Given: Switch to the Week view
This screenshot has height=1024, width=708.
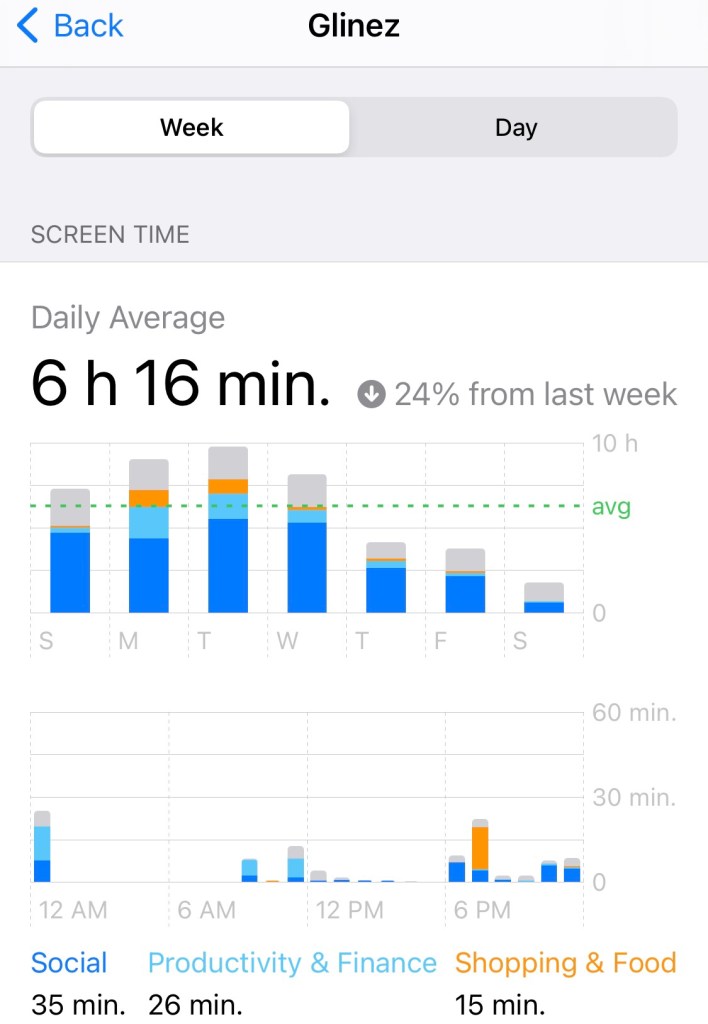Looking at the screenshot, I should 191,128.
